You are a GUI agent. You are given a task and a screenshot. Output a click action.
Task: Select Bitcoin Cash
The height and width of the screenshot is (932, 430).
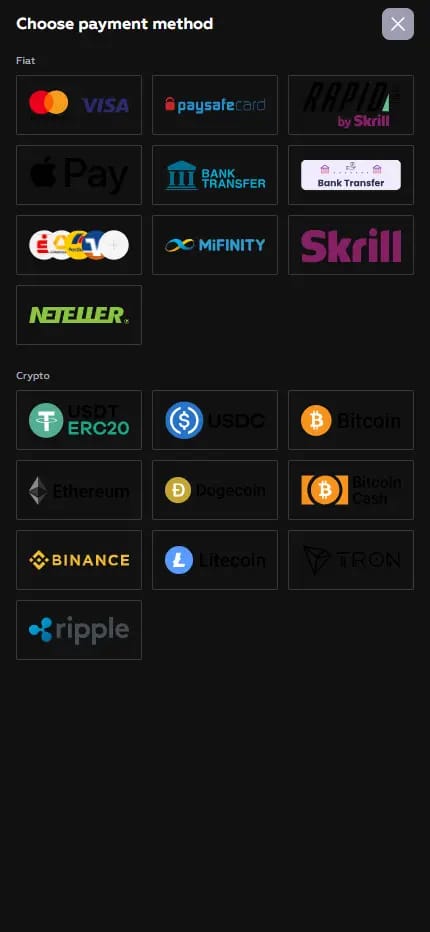click(351, 490)
